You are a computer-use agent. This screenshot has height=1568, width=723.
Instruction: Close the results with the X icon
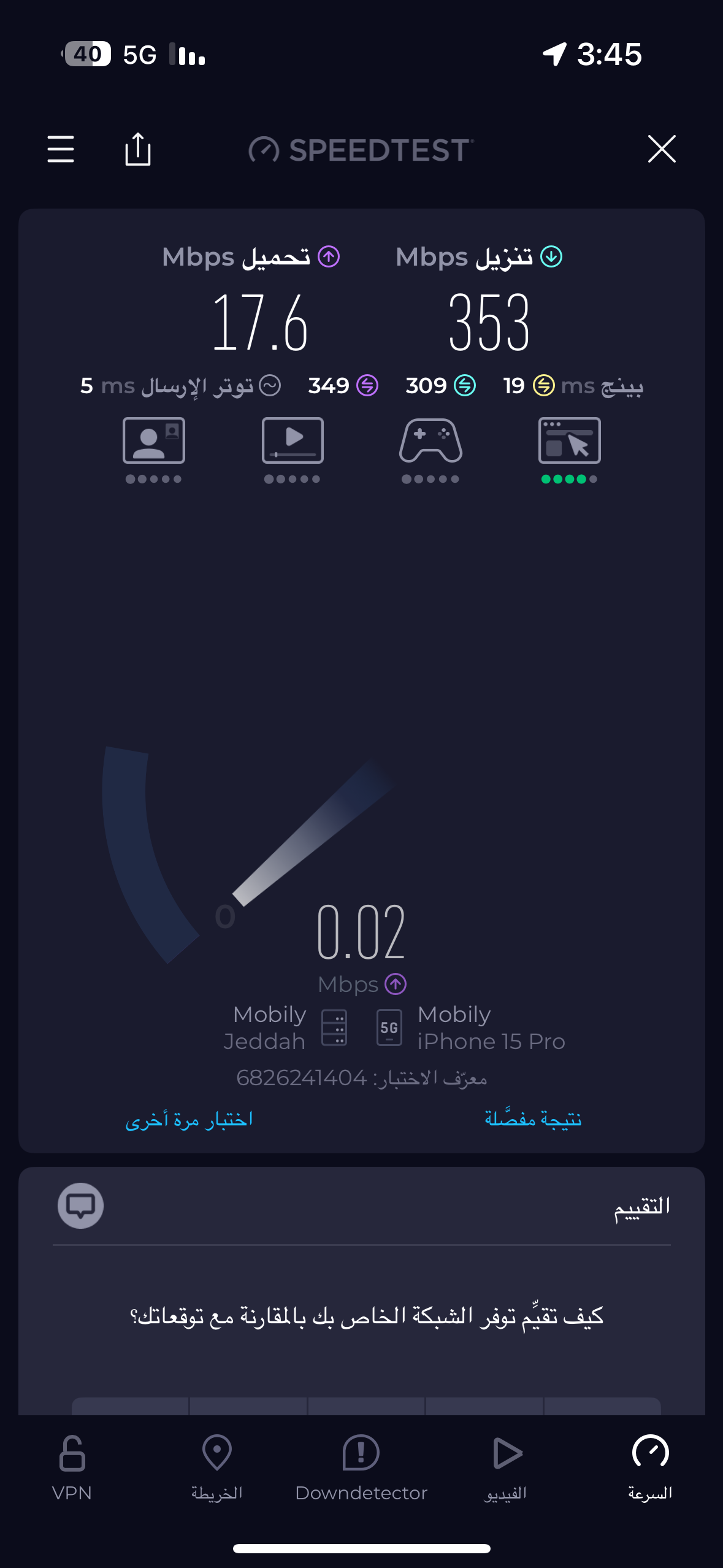coord(662,149)
